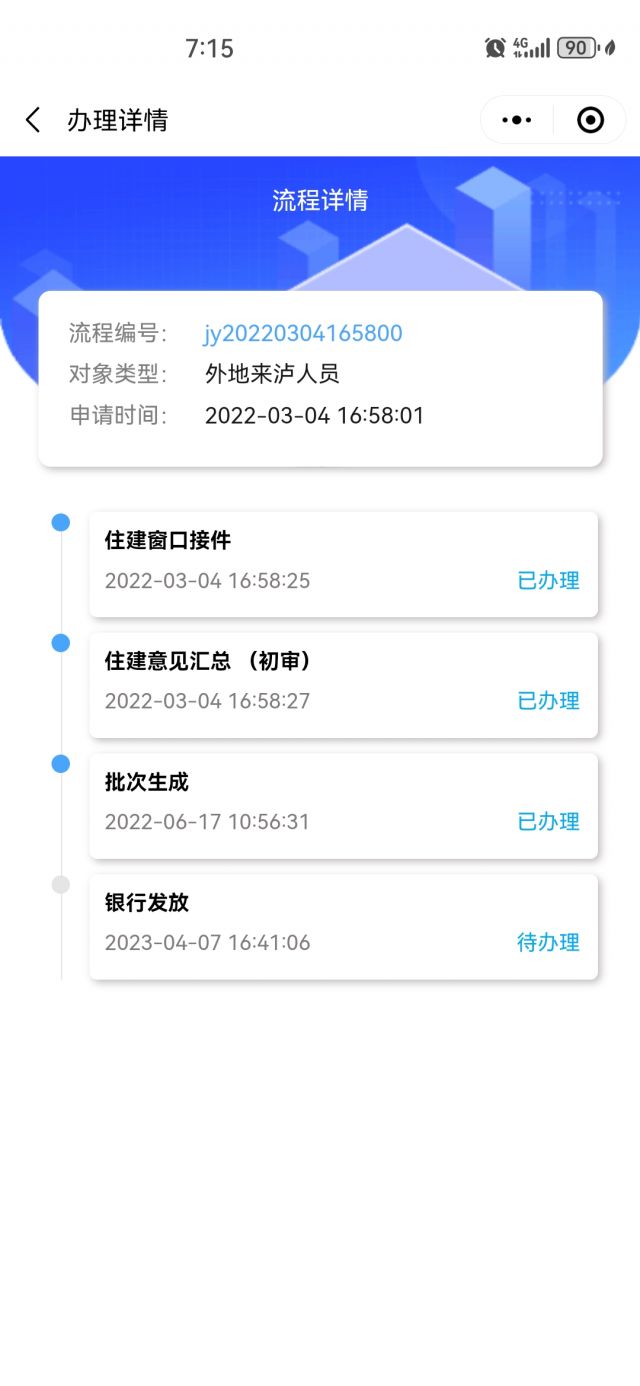Open the mini program more options menu
The height and width of the screenshot is (1386, 640).
(x=517, y=121)
